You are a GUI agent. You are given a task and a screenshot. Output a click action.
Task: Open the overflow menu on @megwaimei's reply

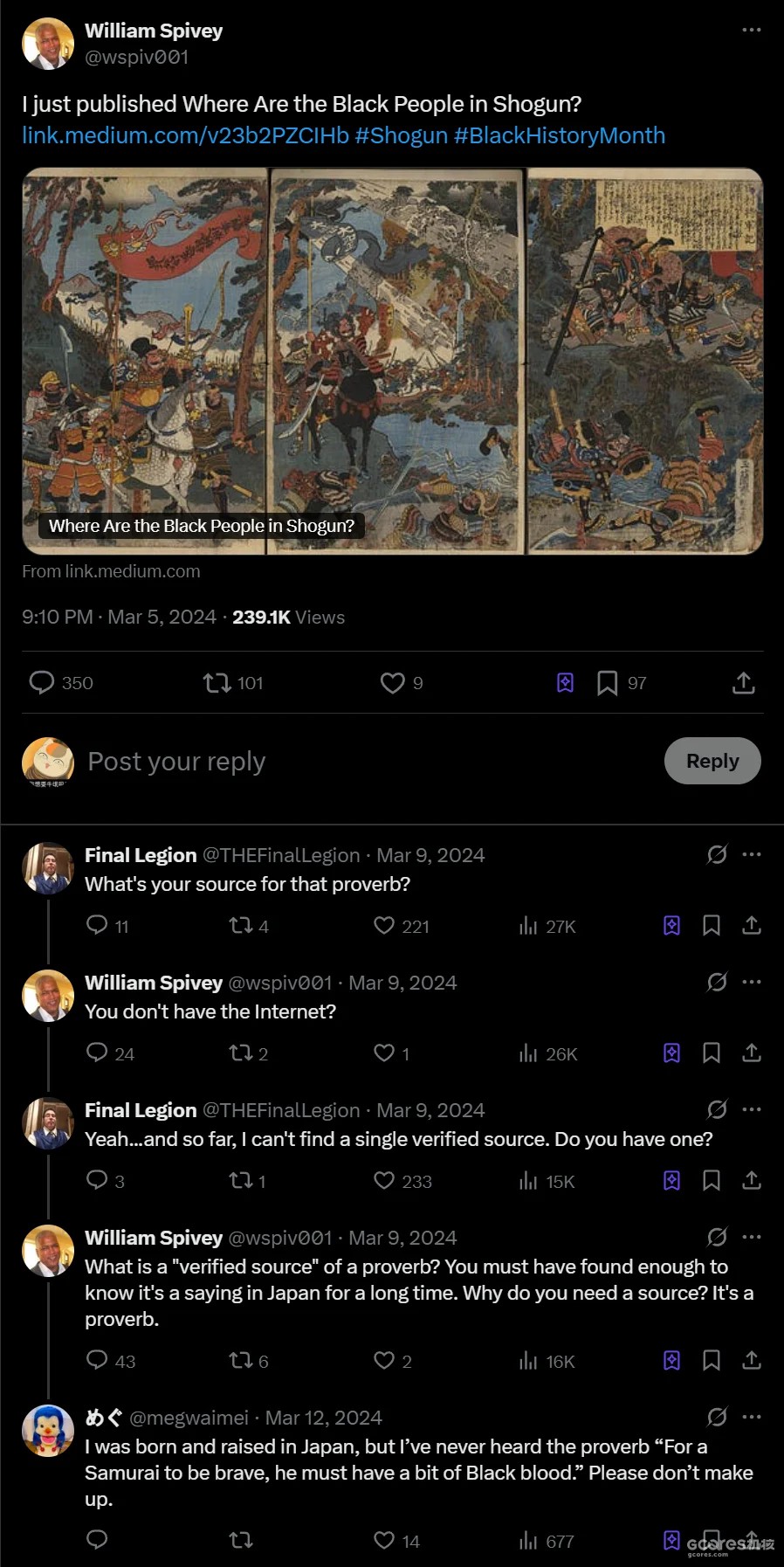click(x=751, y=1417)
